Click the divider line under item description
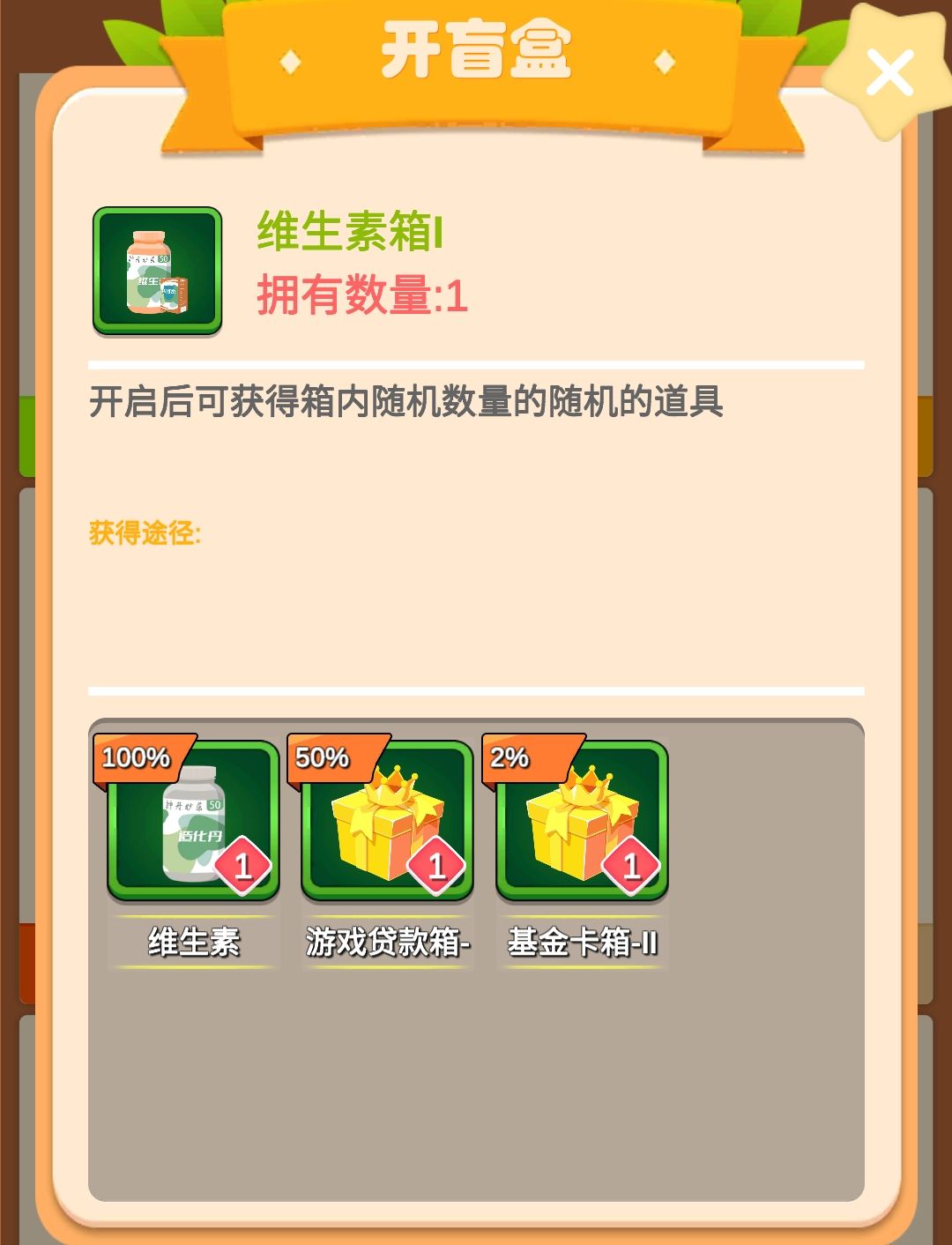 tap(476, 360)
